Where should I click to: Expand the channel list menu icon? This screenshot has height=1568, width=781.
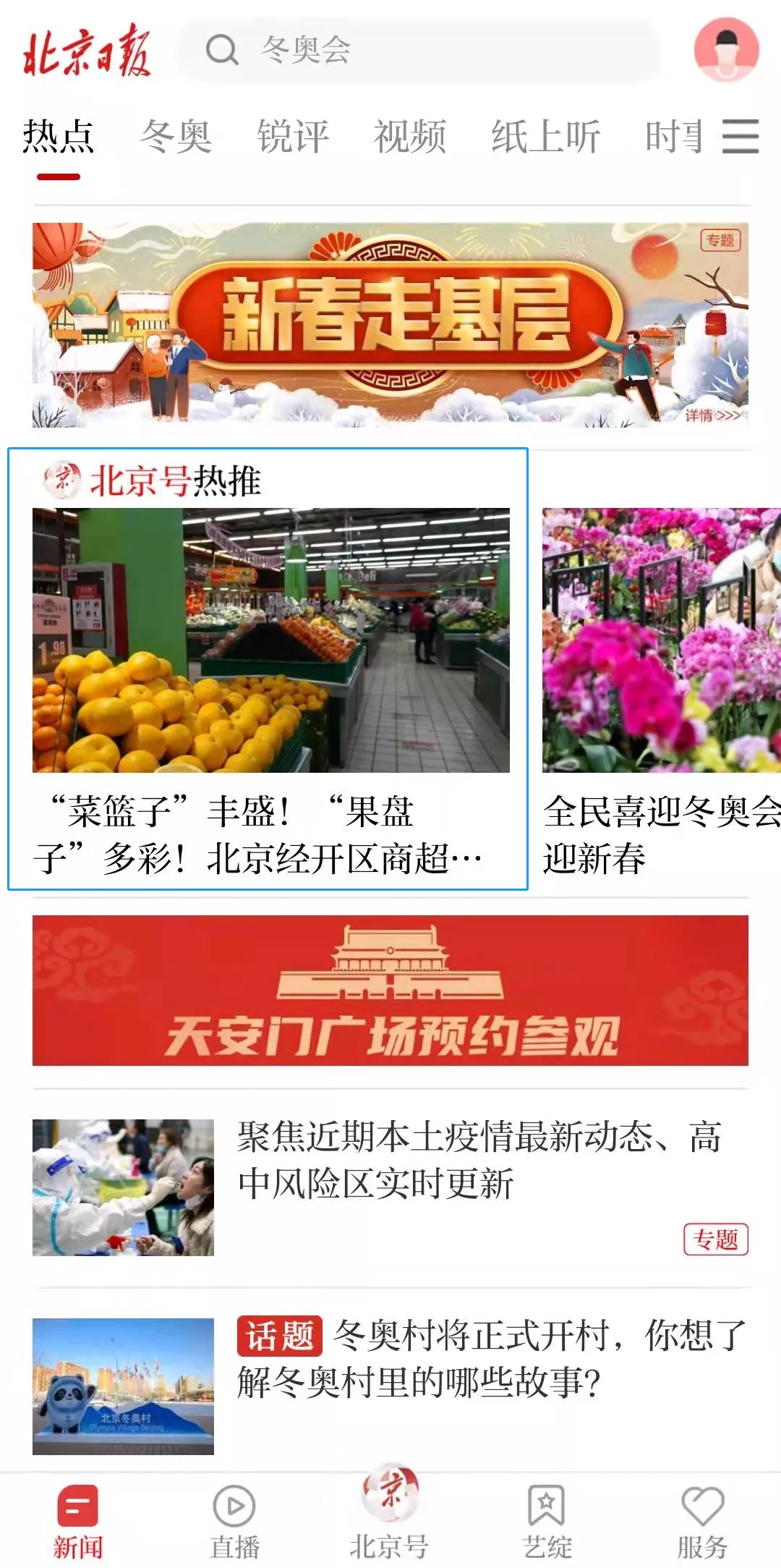[x=741, y=136]
